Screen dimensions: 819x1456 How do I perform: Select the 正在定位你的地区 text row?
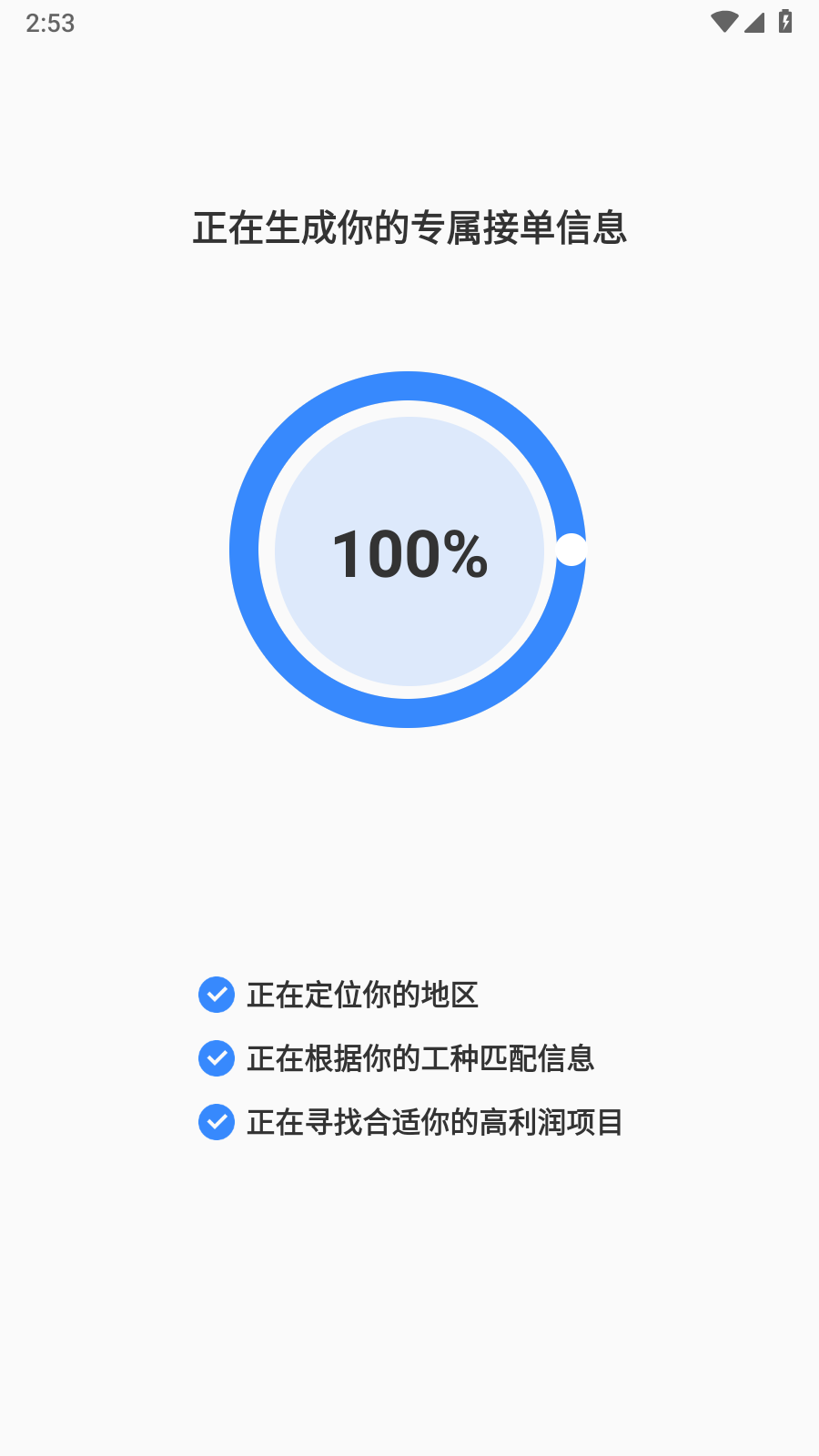click(364, 996)
